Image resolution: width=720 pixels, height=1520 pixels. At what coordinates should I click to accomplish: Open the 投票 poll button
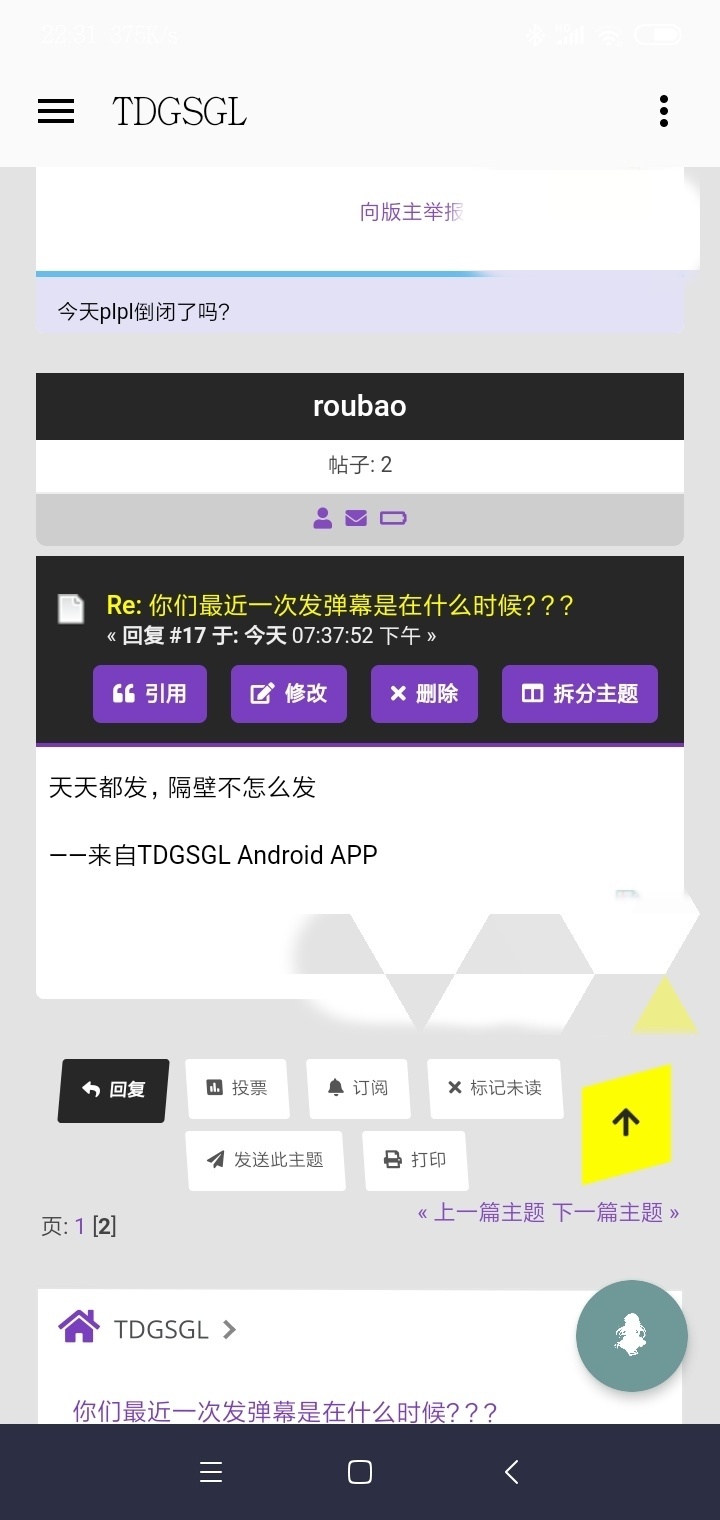[237, 1088]
